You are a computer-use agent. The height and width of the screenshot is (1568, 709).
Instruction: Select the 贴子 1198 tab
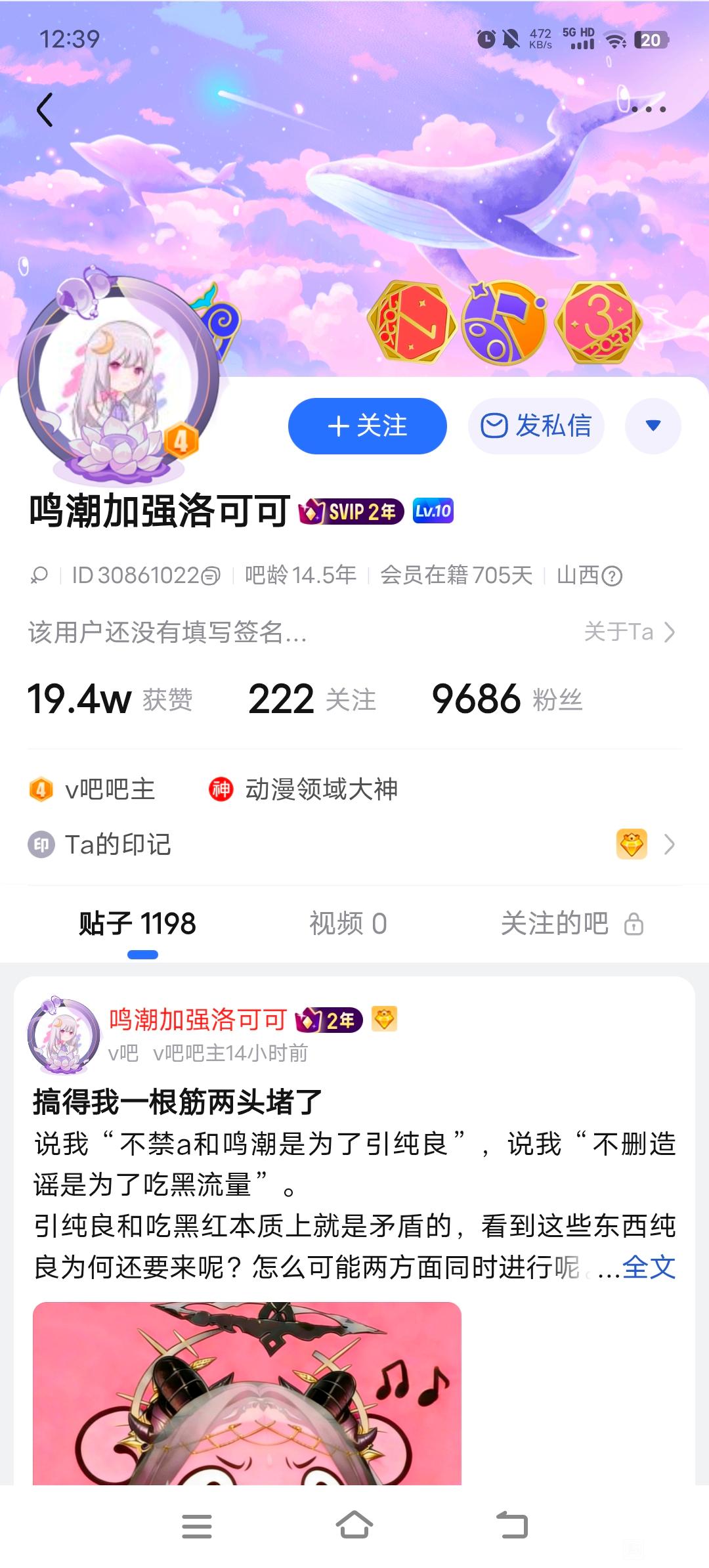(138, 923)
